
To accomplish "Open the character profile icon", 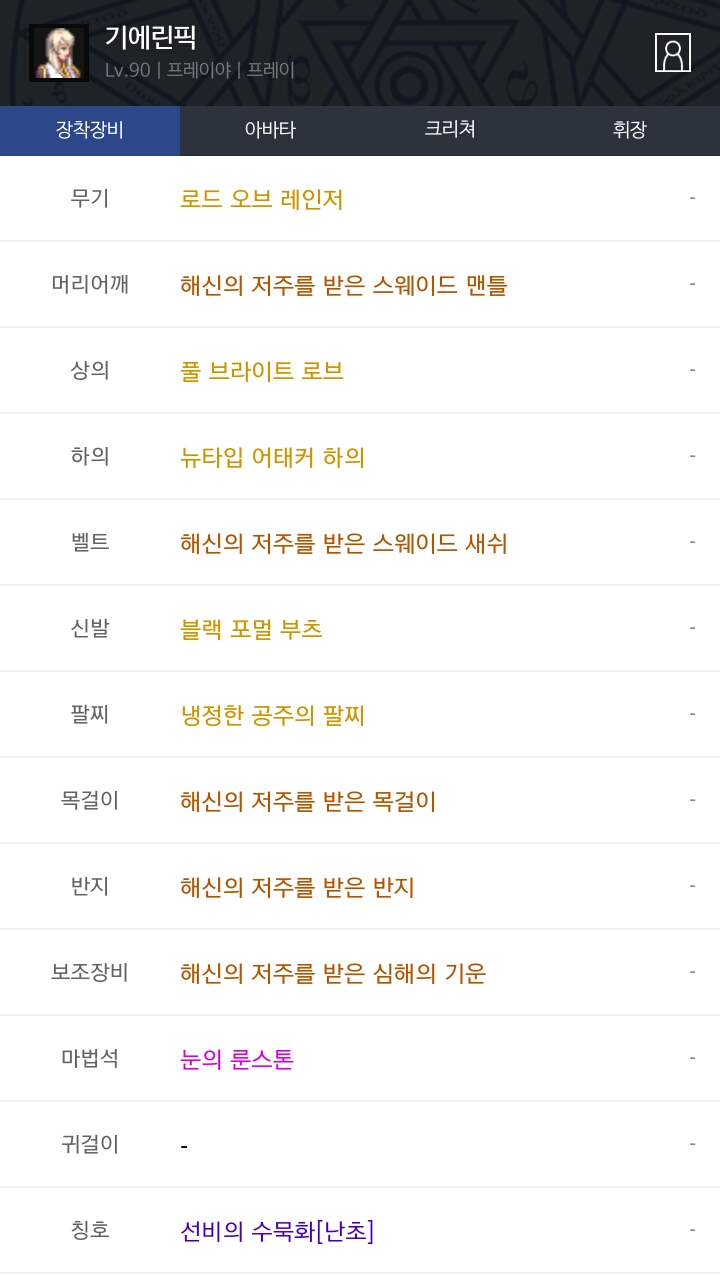I will tap(673, 53).
